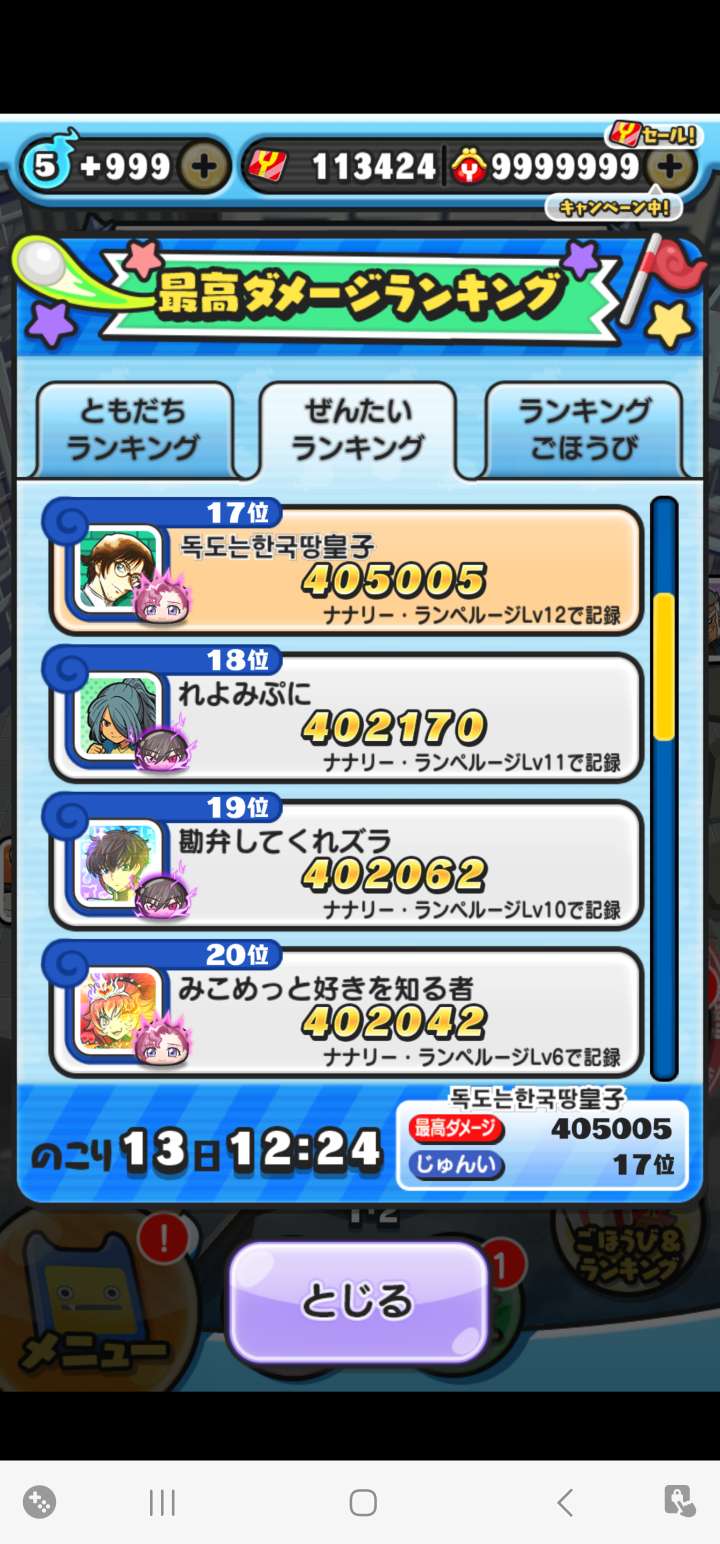Viewport: 720px width, 1544px height.
Task: Switch to the ともだちランキング tab
Action: 134,430
